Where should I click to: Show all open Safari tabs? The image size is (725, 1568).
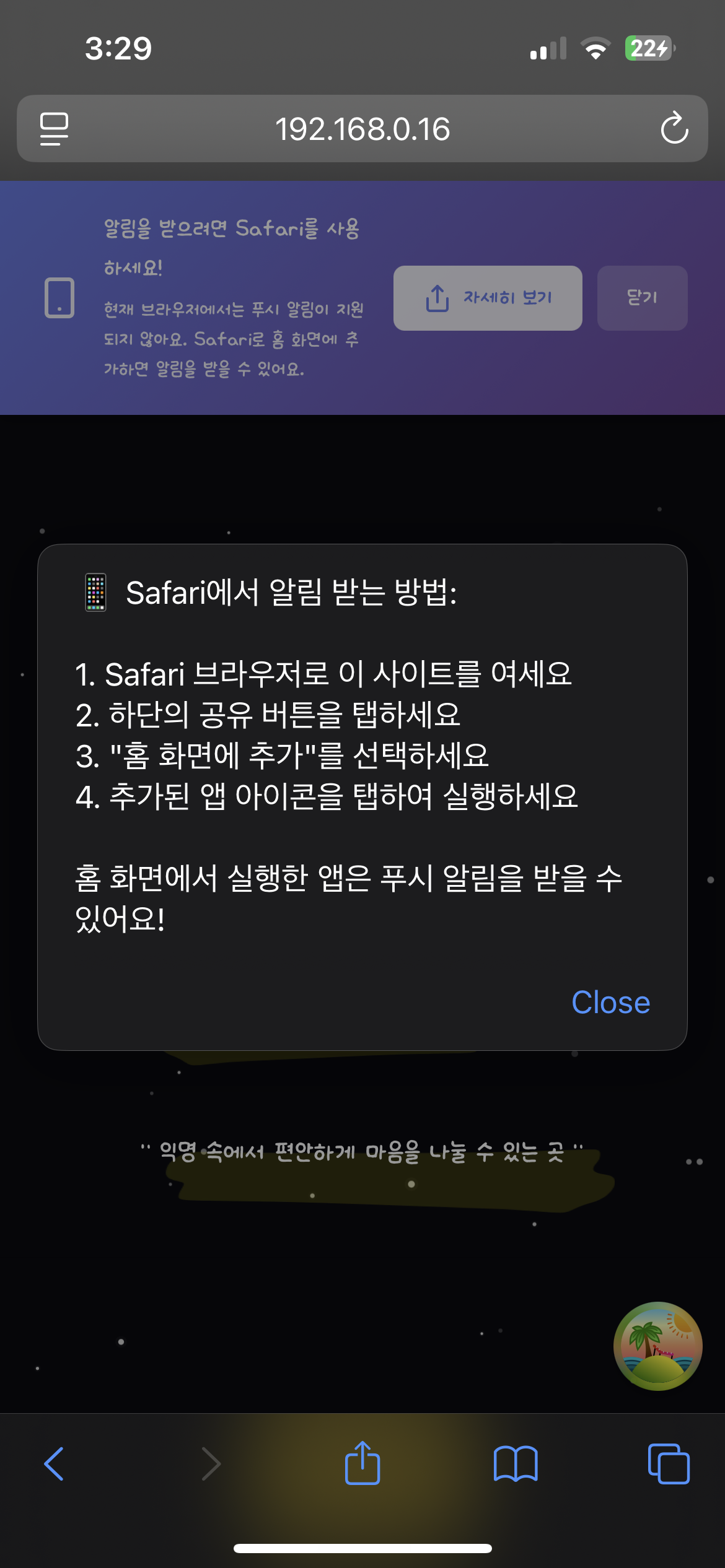point(668,1464)
